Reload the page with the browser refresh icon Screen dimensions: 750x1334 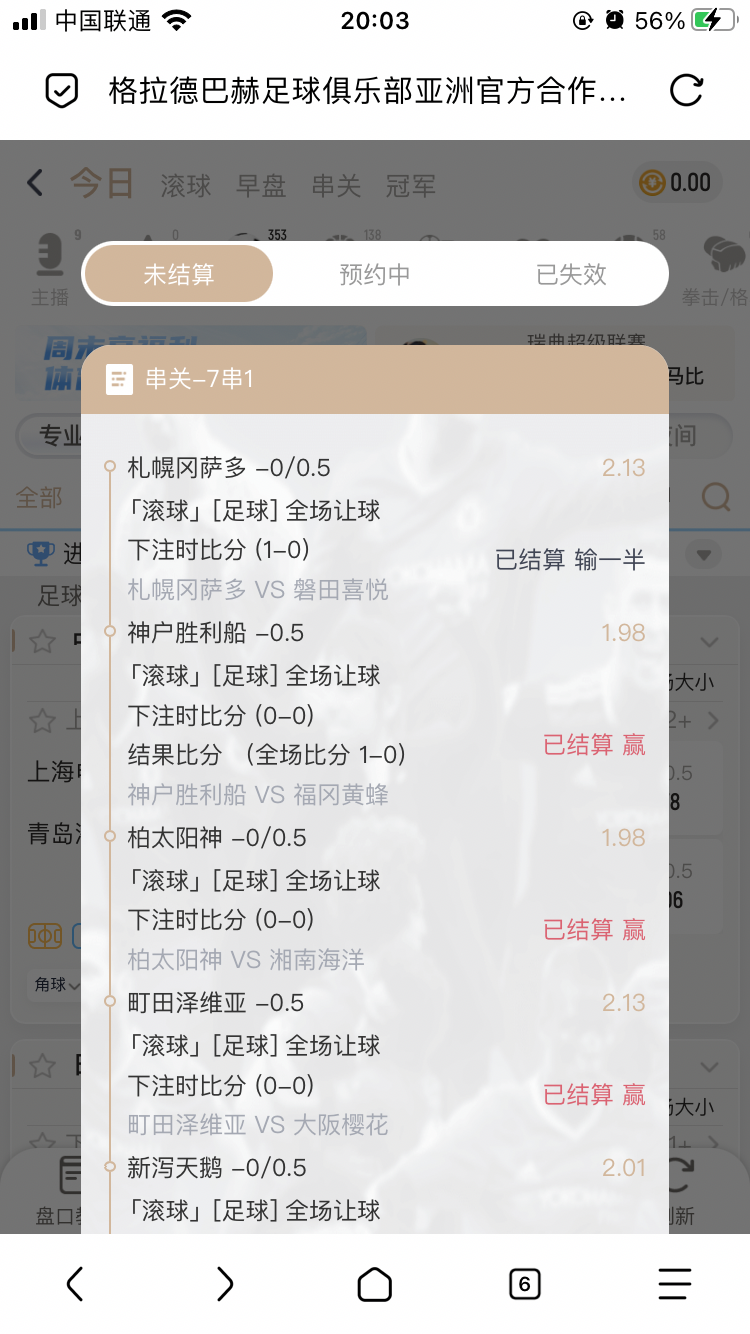click(686, 89)
